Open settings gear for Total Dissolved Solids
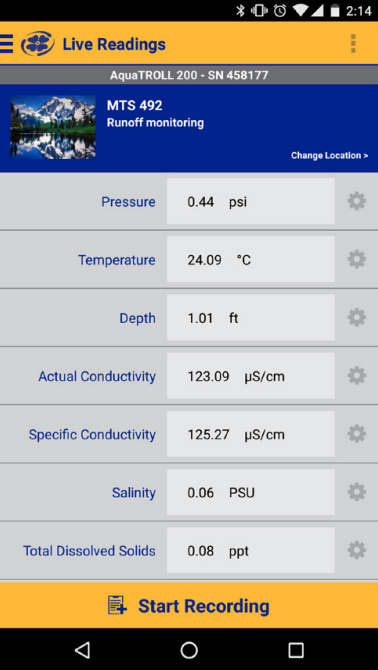378x670 pixels. click(x=357, y=550)
